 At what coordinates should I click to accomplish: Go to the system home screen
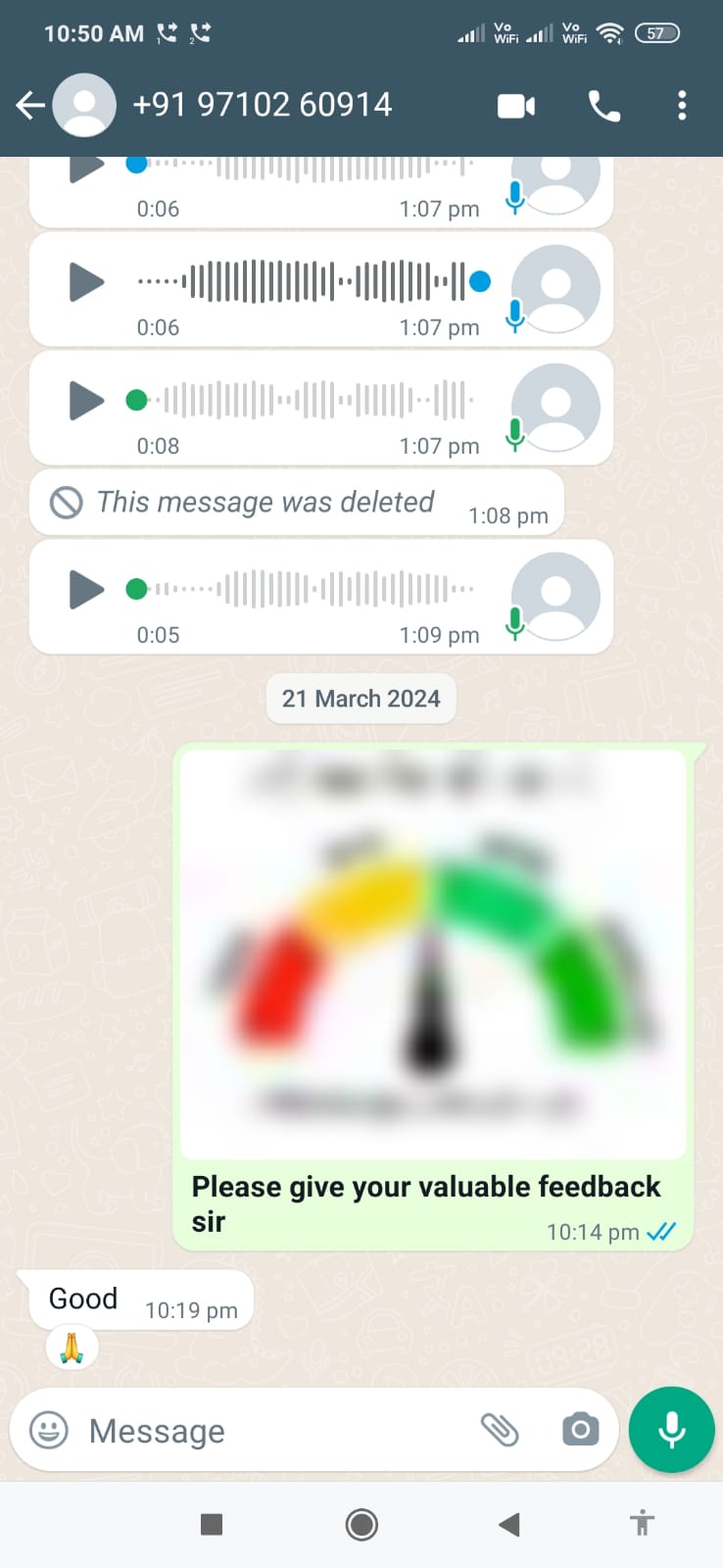361,1524
